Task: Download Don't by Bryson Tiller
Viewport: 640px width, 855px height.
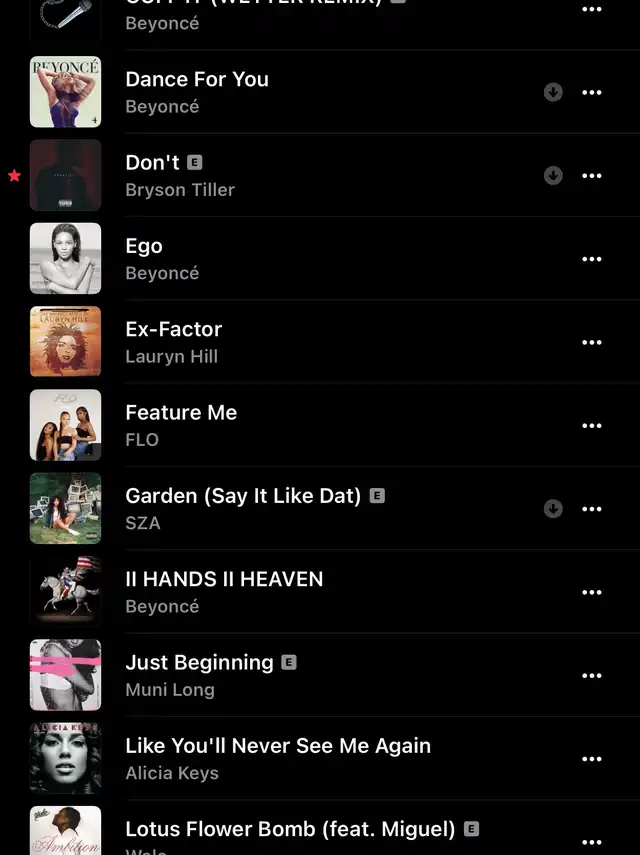Action: 553,175
